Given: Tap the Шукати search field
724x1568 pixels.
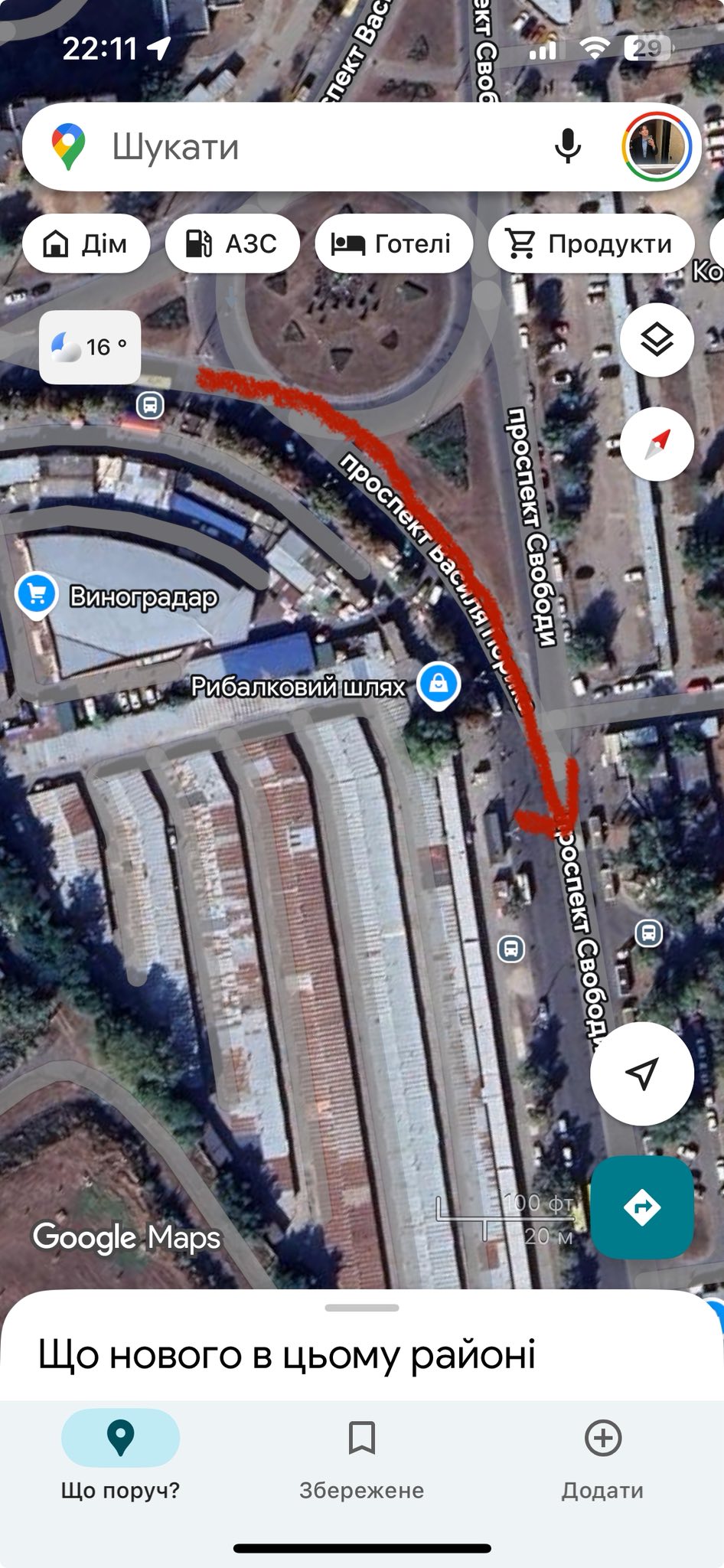Looking at the screenshot, I should 306,146.
